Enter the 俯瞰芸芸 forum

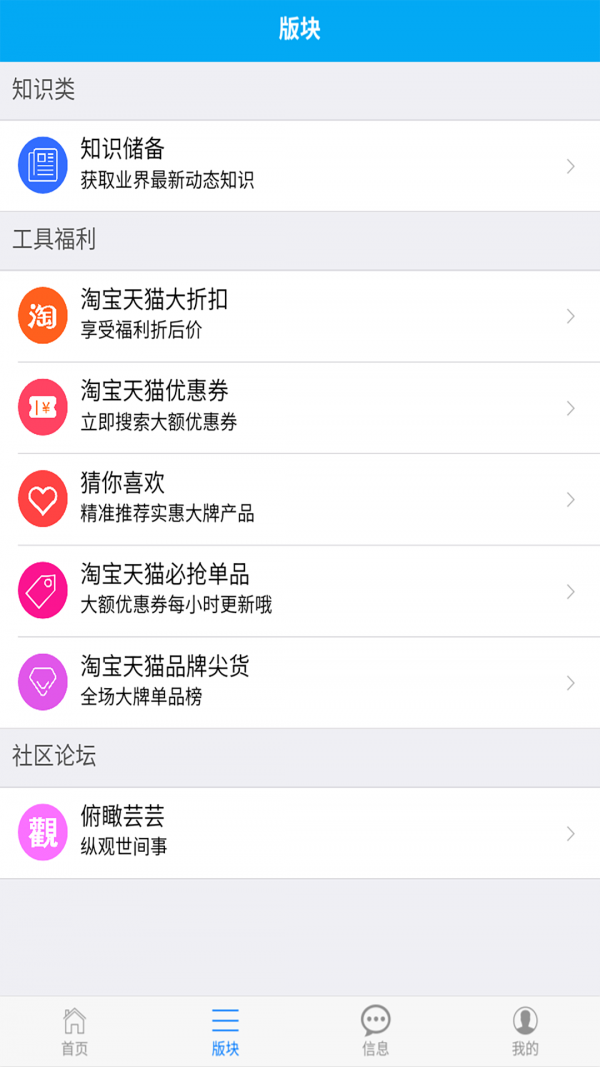300,832
